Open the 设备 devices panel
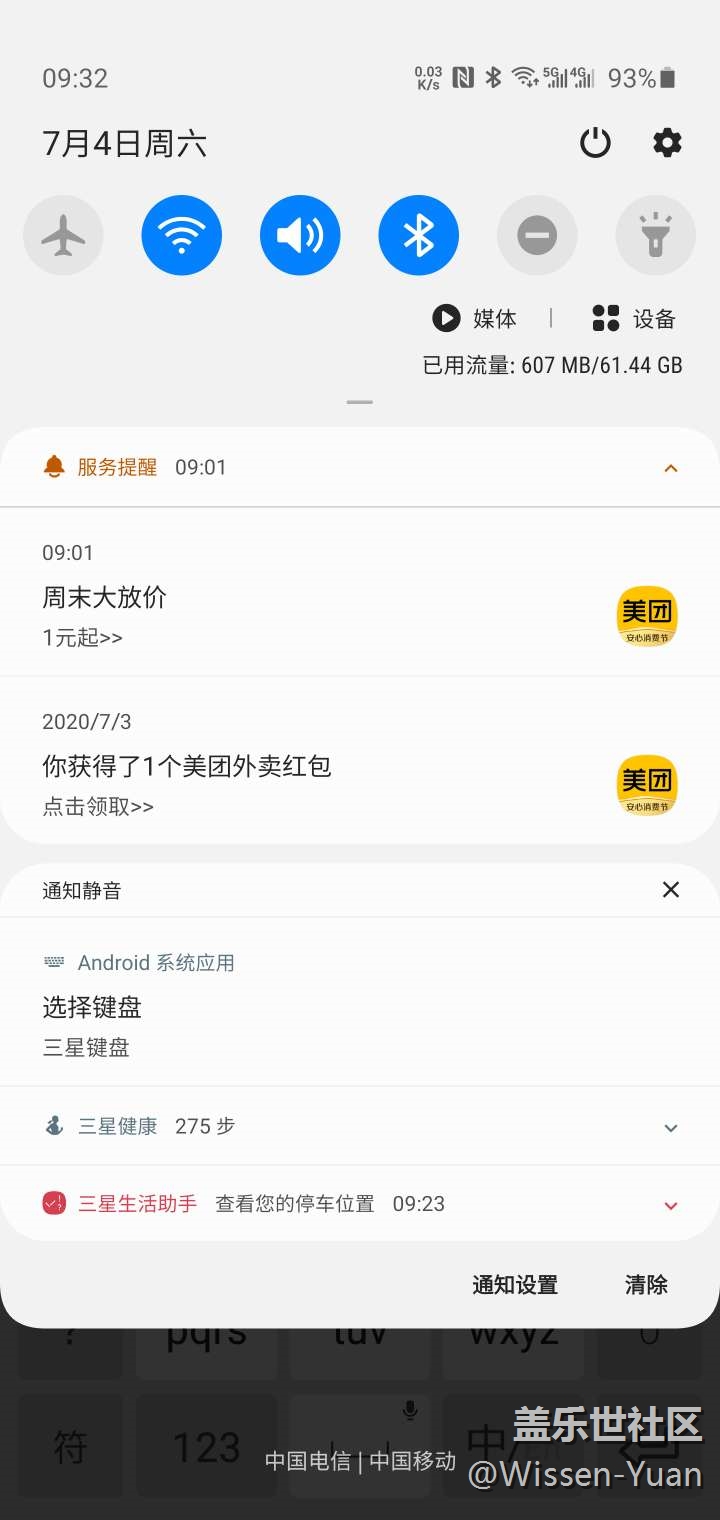This screenshot has height=1520, width=720. [x=634, y=318]
